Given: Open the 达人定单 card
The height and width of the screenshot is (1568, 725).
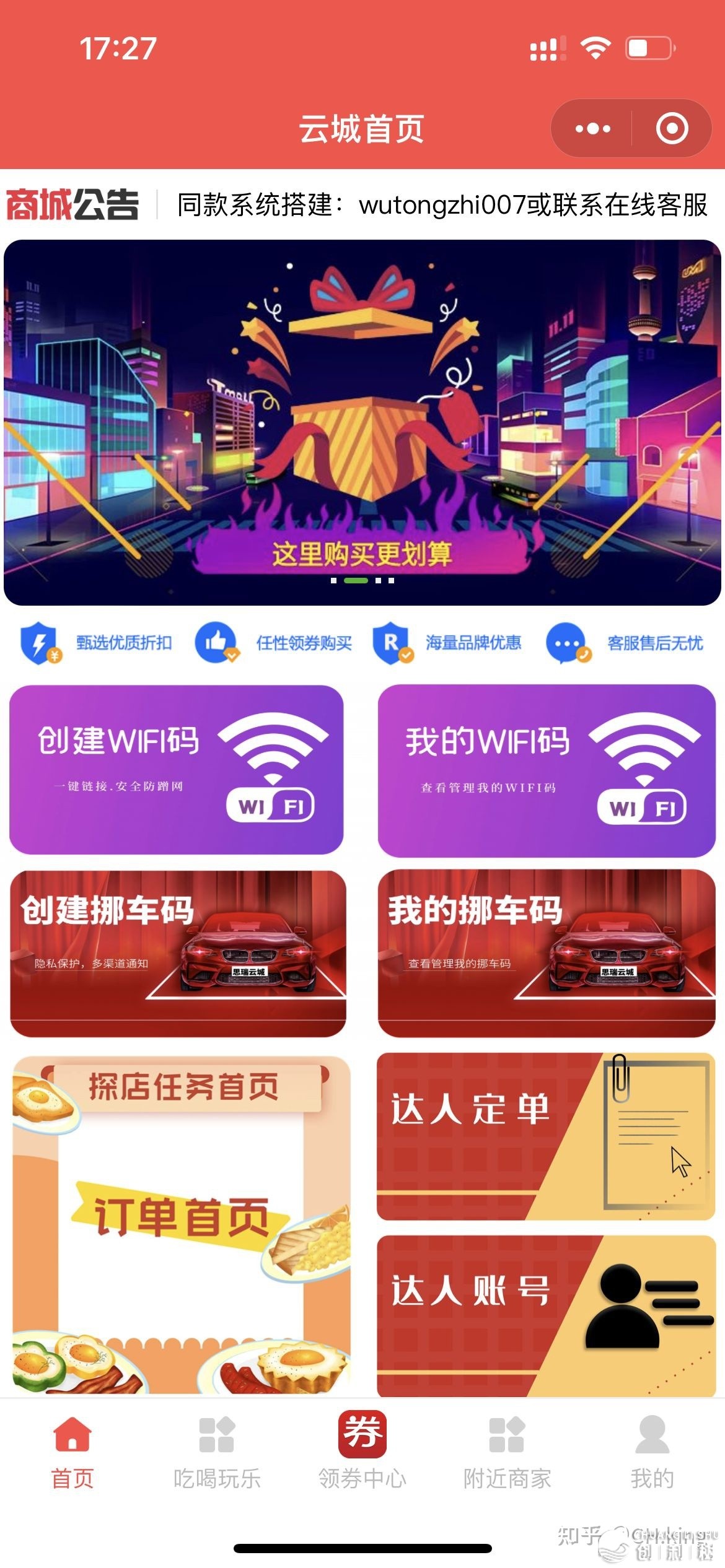Looking at the screenshot, I should coord(545,1137).
